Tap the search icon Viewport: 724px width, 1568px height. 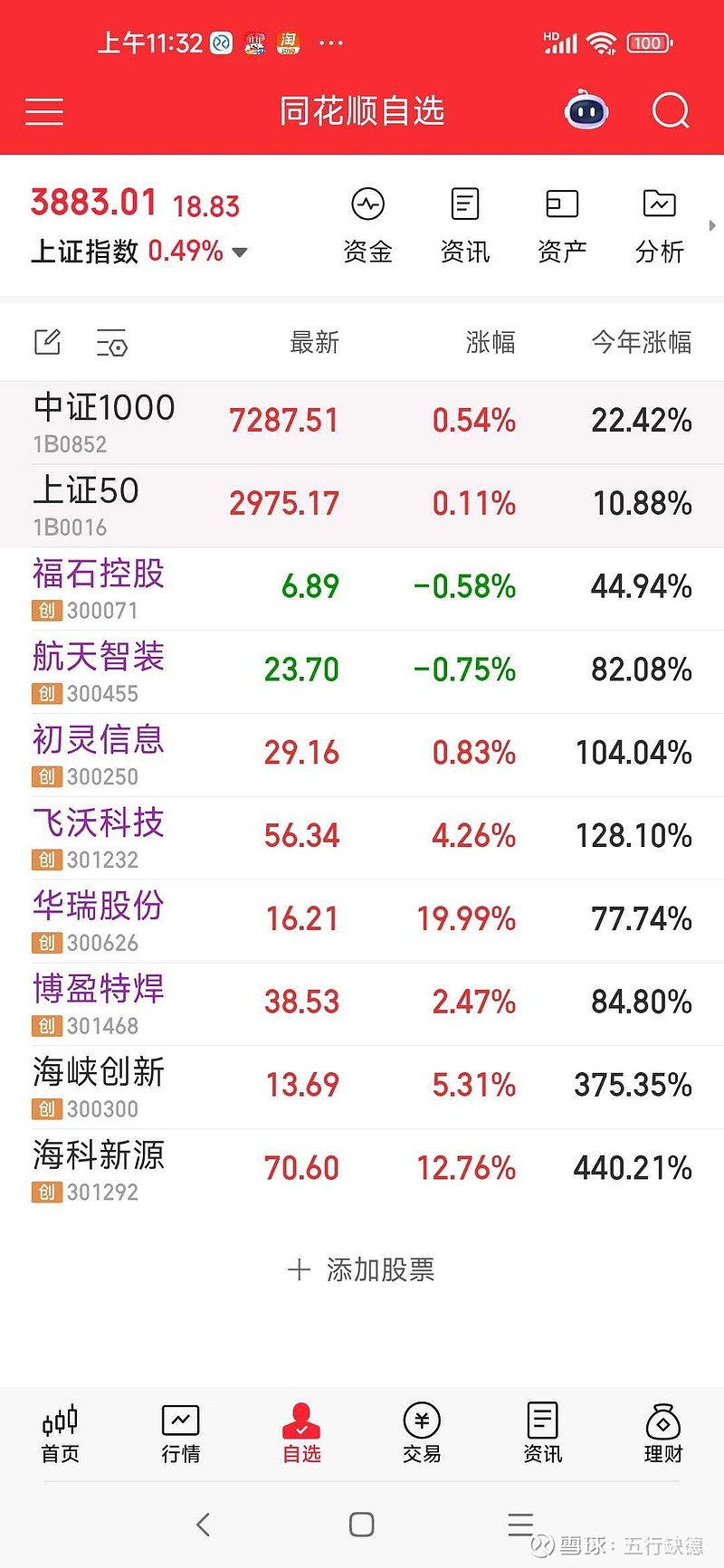point(670,110)
